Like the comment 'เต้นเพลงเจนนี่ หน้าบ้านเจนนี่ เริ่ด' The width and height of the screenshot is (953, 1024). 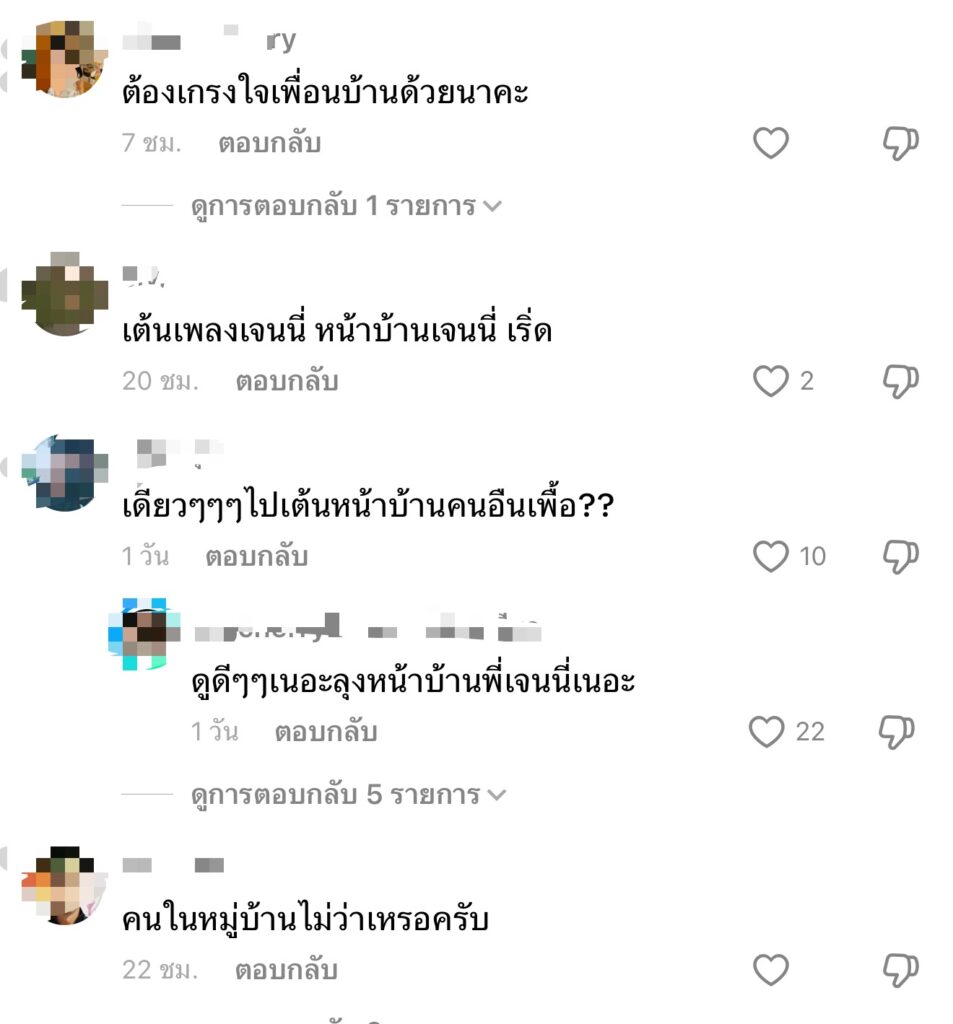tap(770, 381)
